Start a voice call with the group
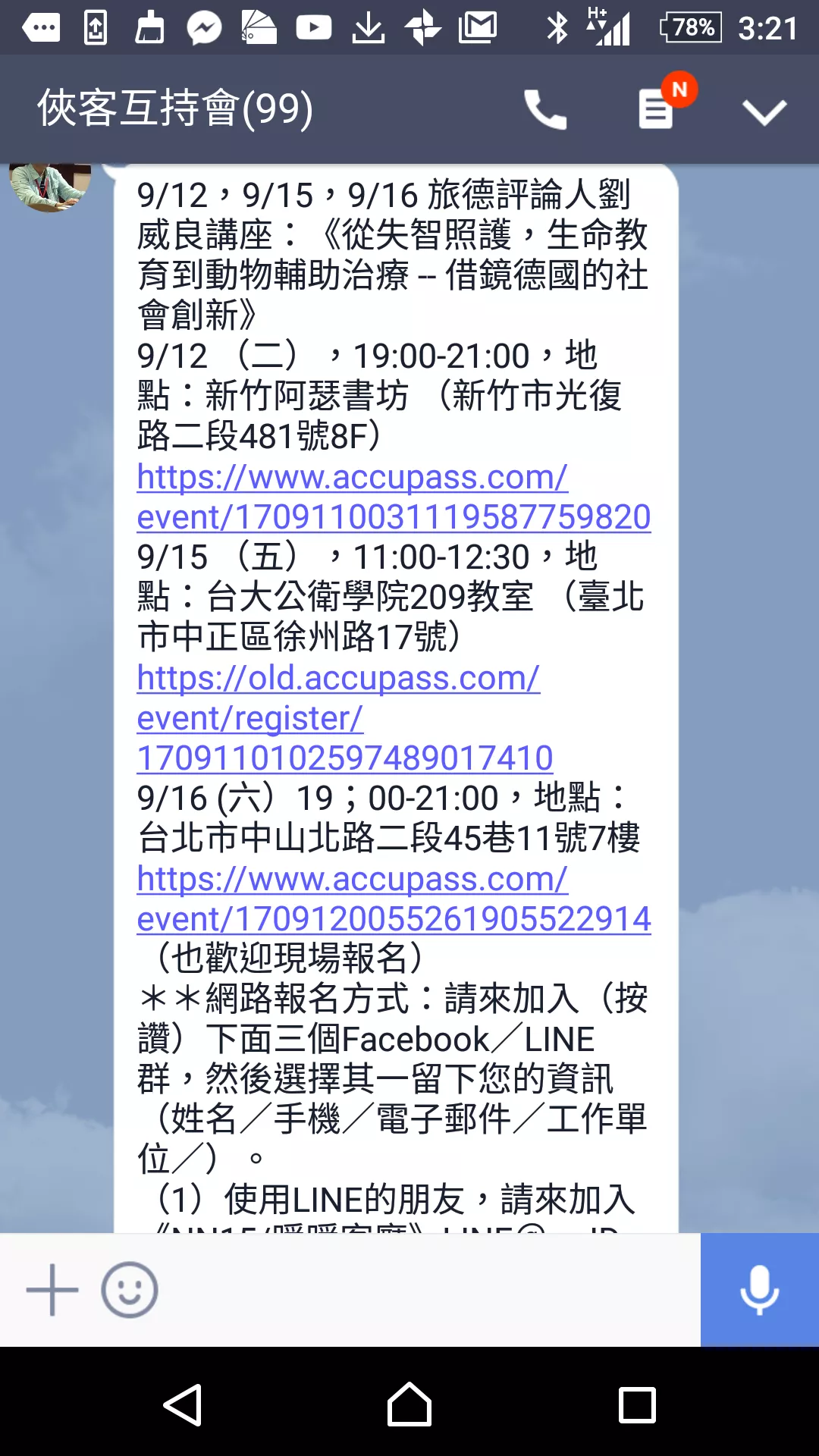819x1456 pixels. 545,110
